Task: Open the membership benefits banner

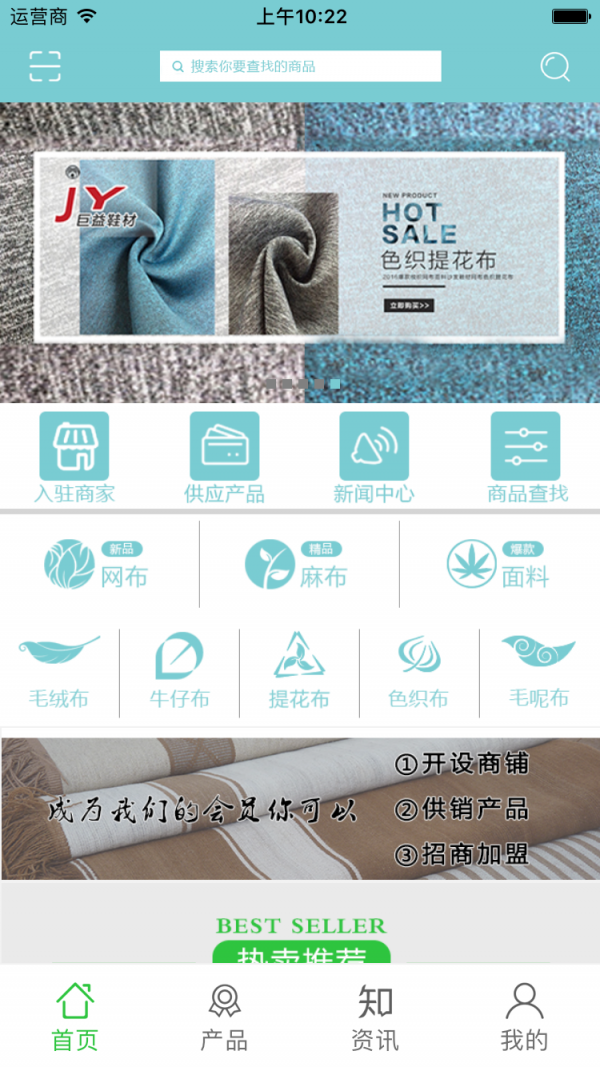Action: [x=300, y=808]
